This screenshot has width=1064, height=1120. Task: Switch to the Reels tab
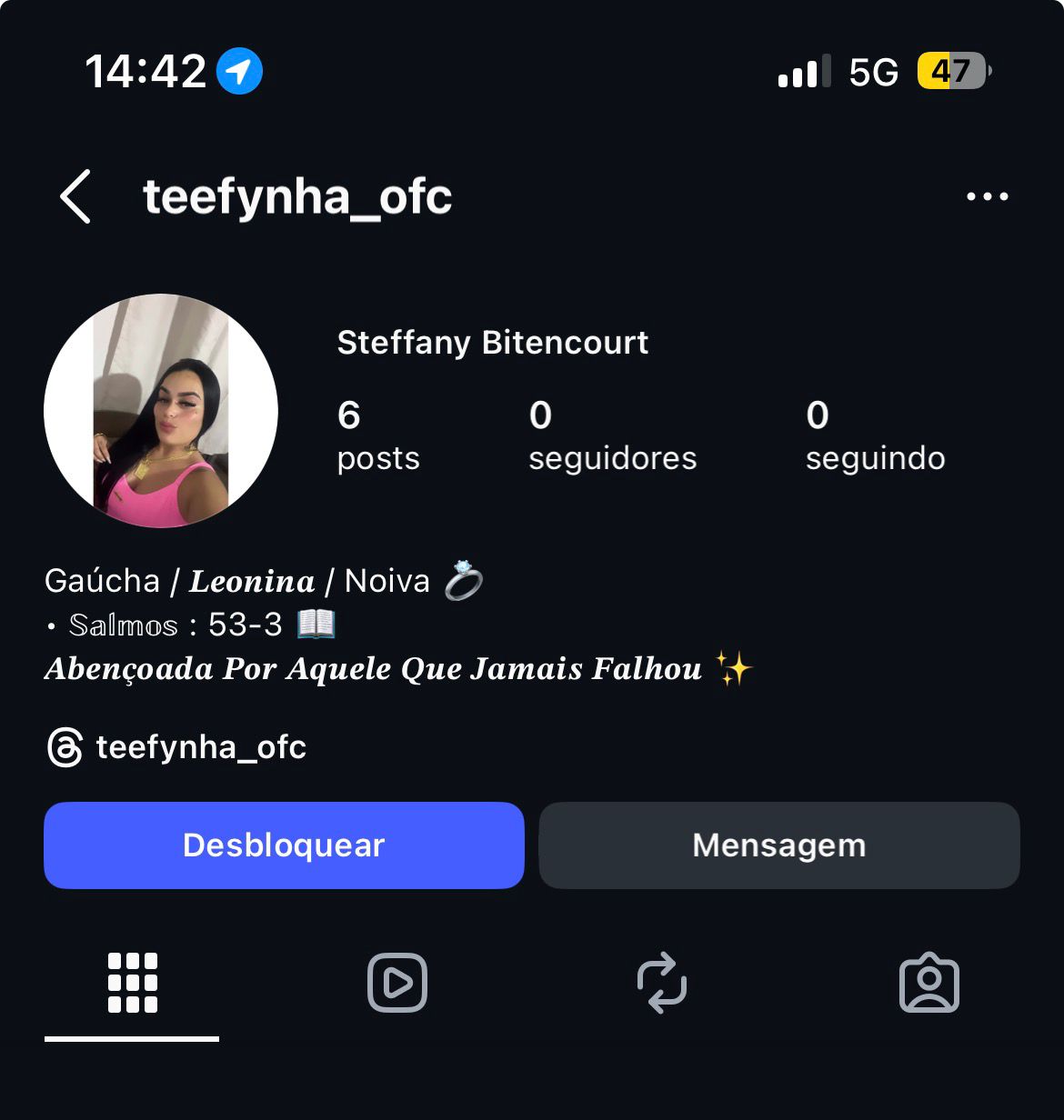(397, 983)
